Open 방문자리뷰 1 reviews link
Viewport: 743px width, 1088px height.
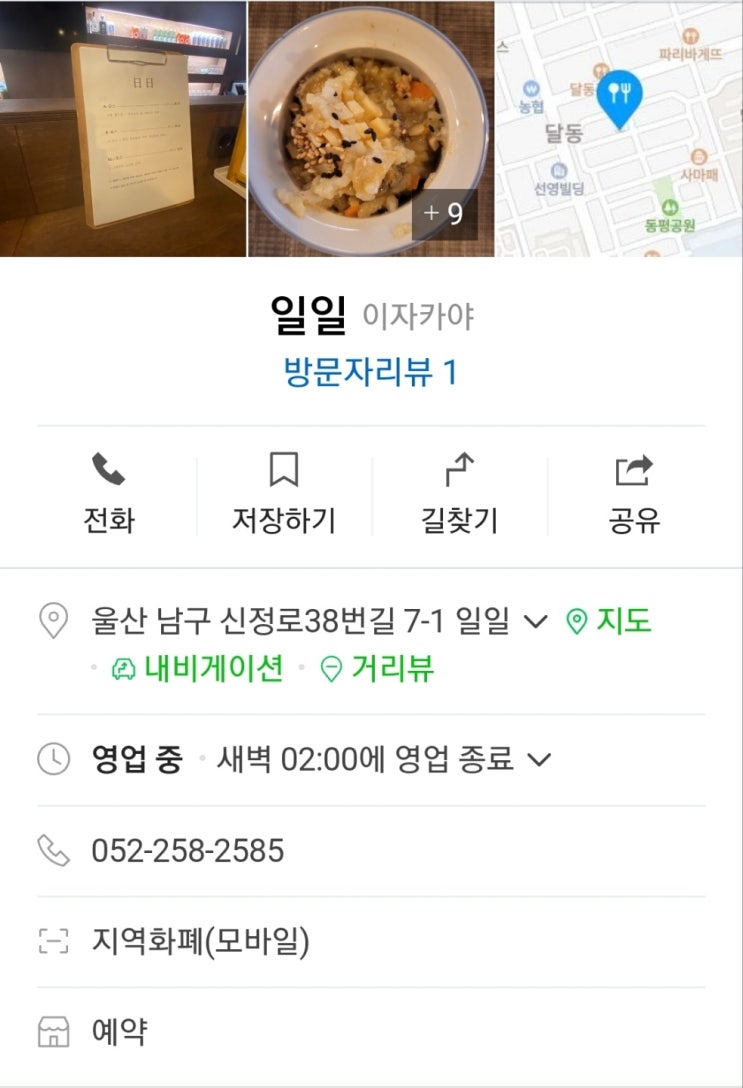click(x=371, y=372)
